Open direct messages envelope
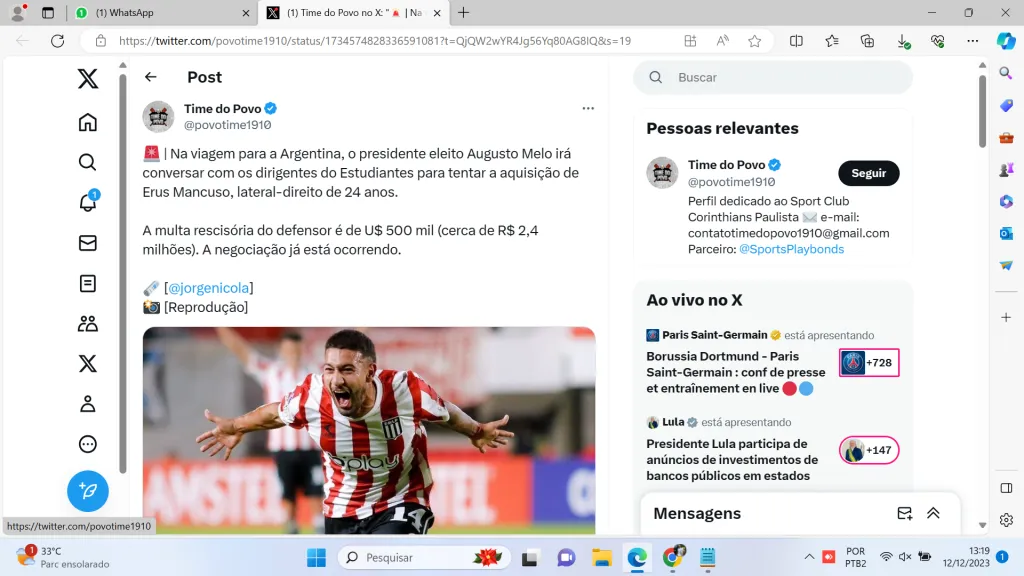Image resolution: width=1024 pixels, height=576 pixels. point(88,243)
